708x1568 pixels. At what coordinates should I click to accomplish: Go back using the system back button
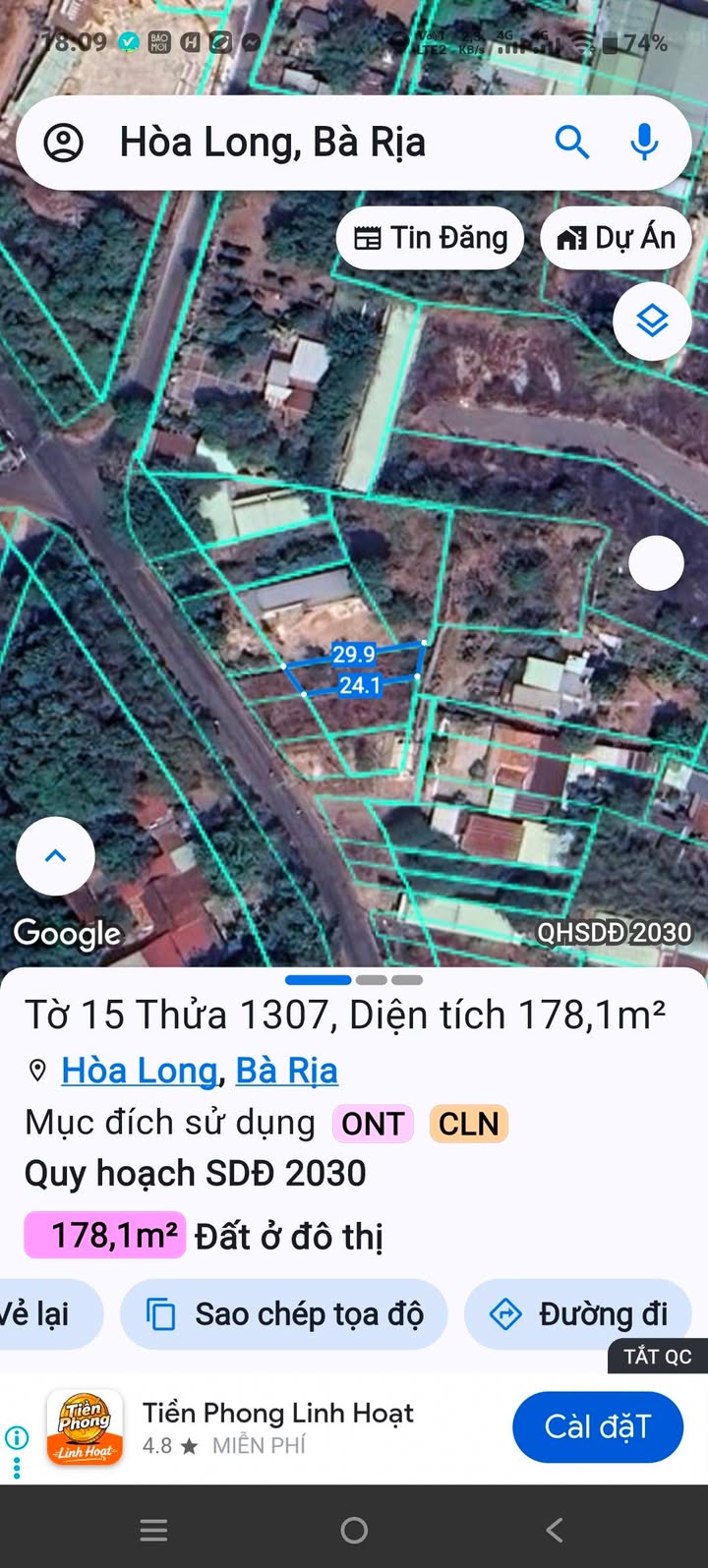pyautogui.click(x=555, y=1530)
